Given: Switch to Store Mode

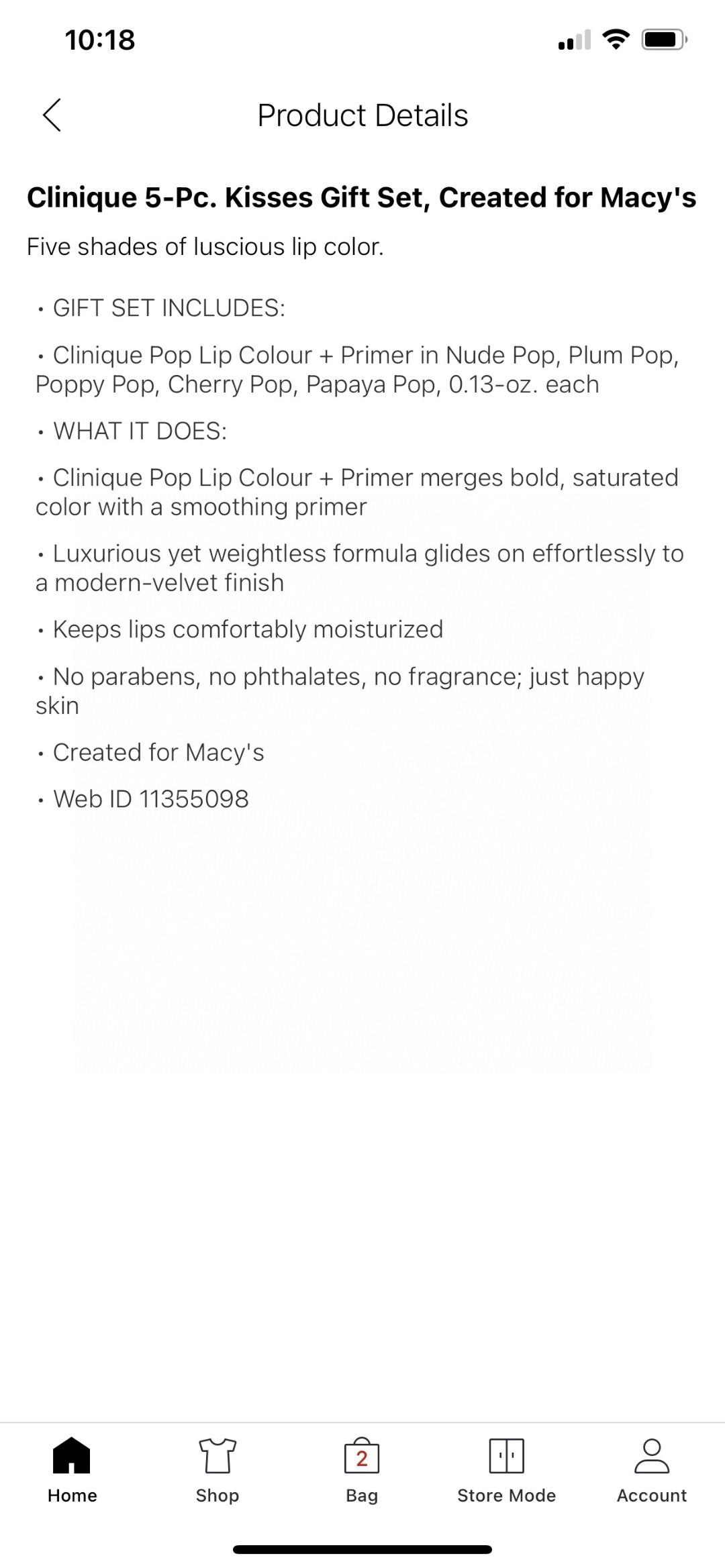Looking at the screenshot, I should click(506, 1469).
